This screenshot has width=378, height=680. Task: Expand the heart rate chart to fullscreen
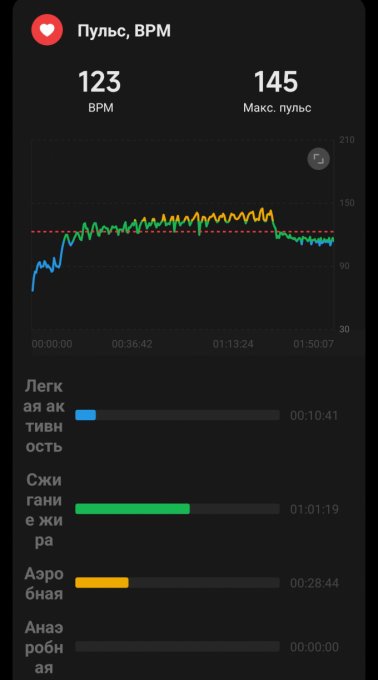click(x=318, y=159)
